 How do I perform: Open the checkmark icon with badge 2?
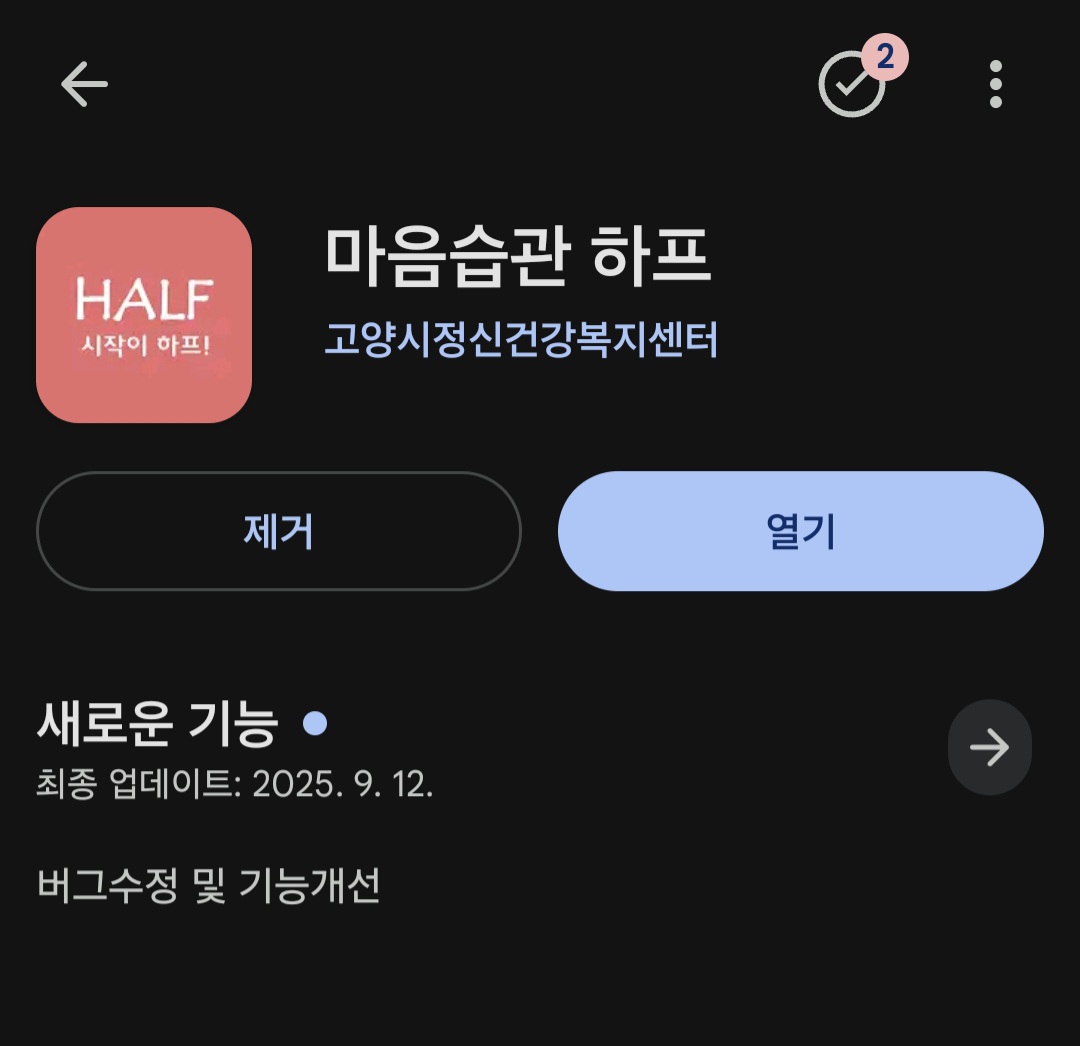click(853, 84)
